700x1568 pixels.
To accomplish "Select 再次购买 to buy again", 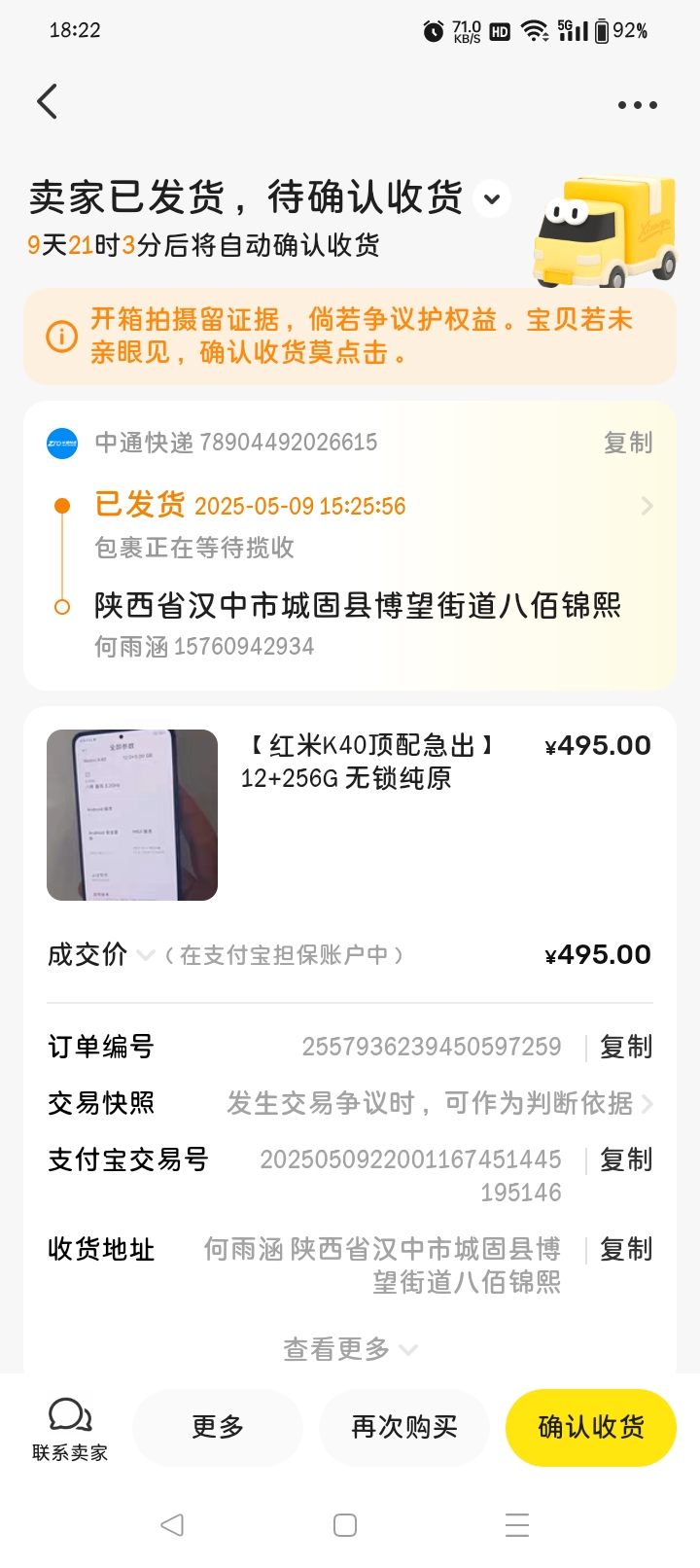I will 404,1427.
